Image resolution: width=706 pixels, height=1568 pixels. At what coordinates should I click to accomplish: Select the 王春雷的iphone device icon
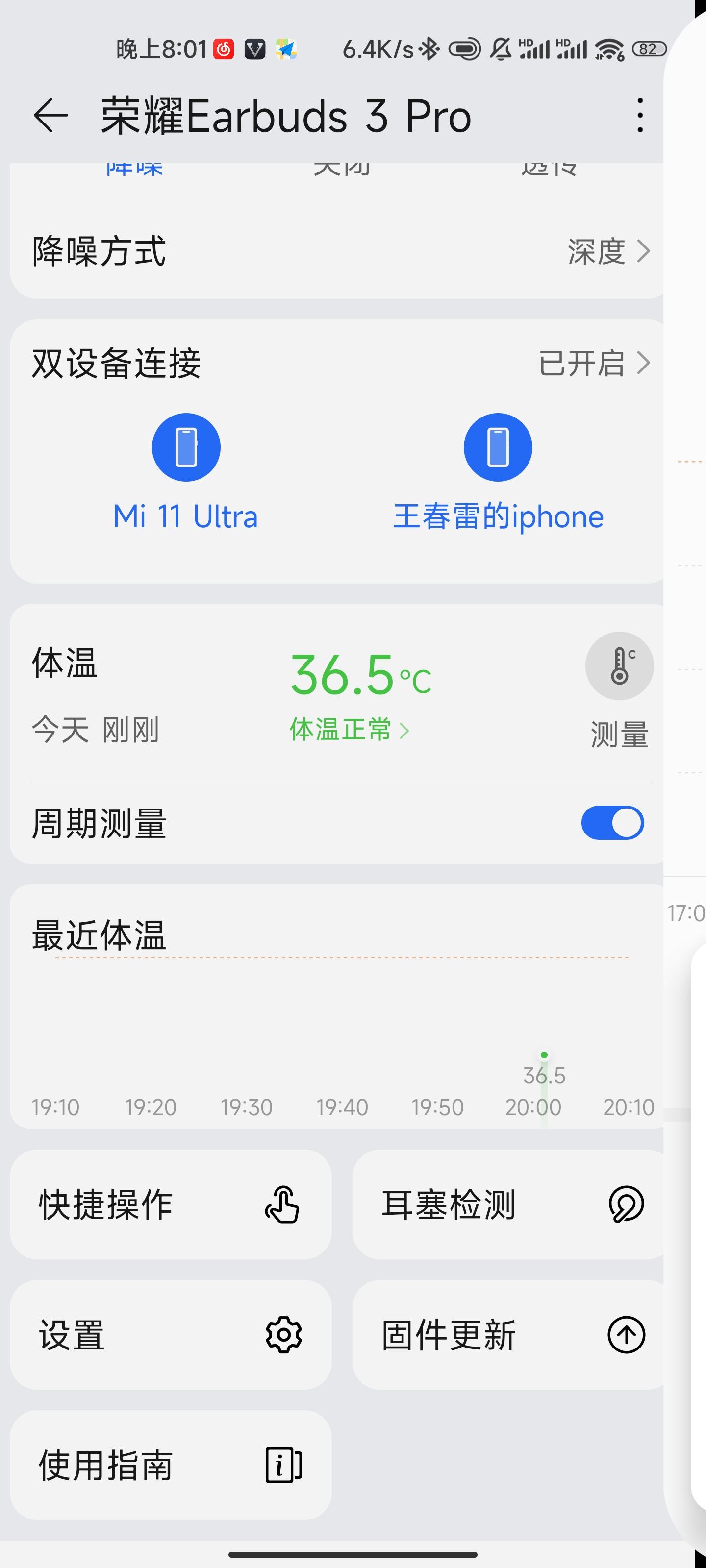pos(498,447)
